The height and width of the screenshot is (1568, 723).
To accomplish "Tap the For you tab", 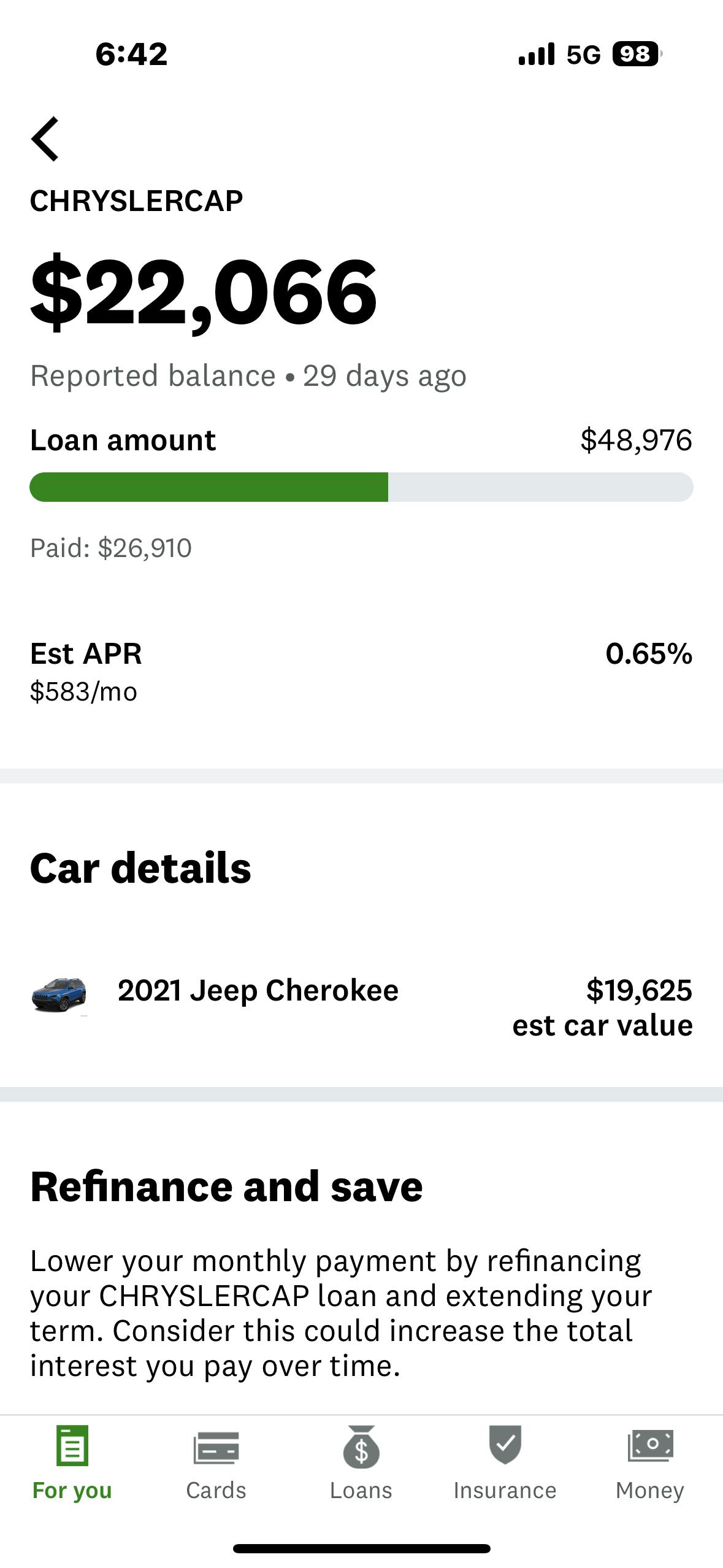I will (x=72, y=1464).
